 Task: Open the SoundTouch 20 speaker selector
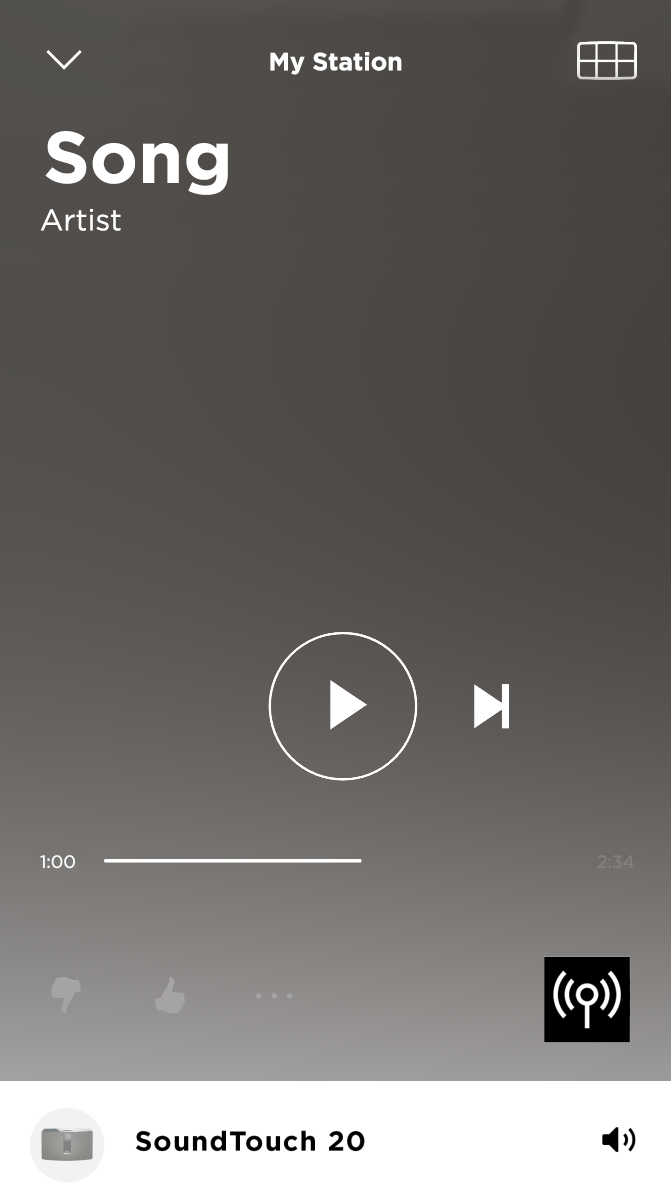point(250,1141)
